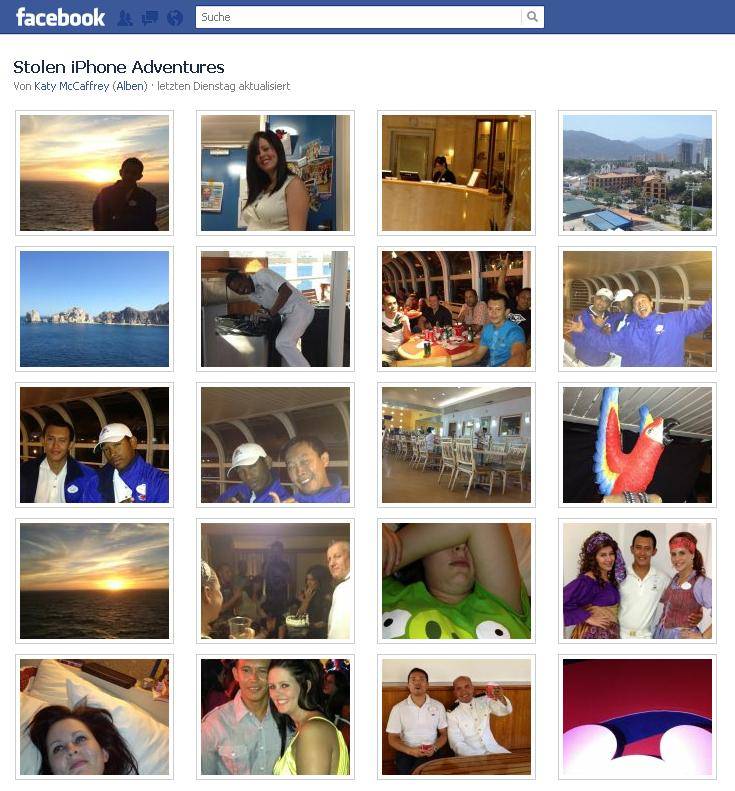Open the friend requests icon

(125, 18)
